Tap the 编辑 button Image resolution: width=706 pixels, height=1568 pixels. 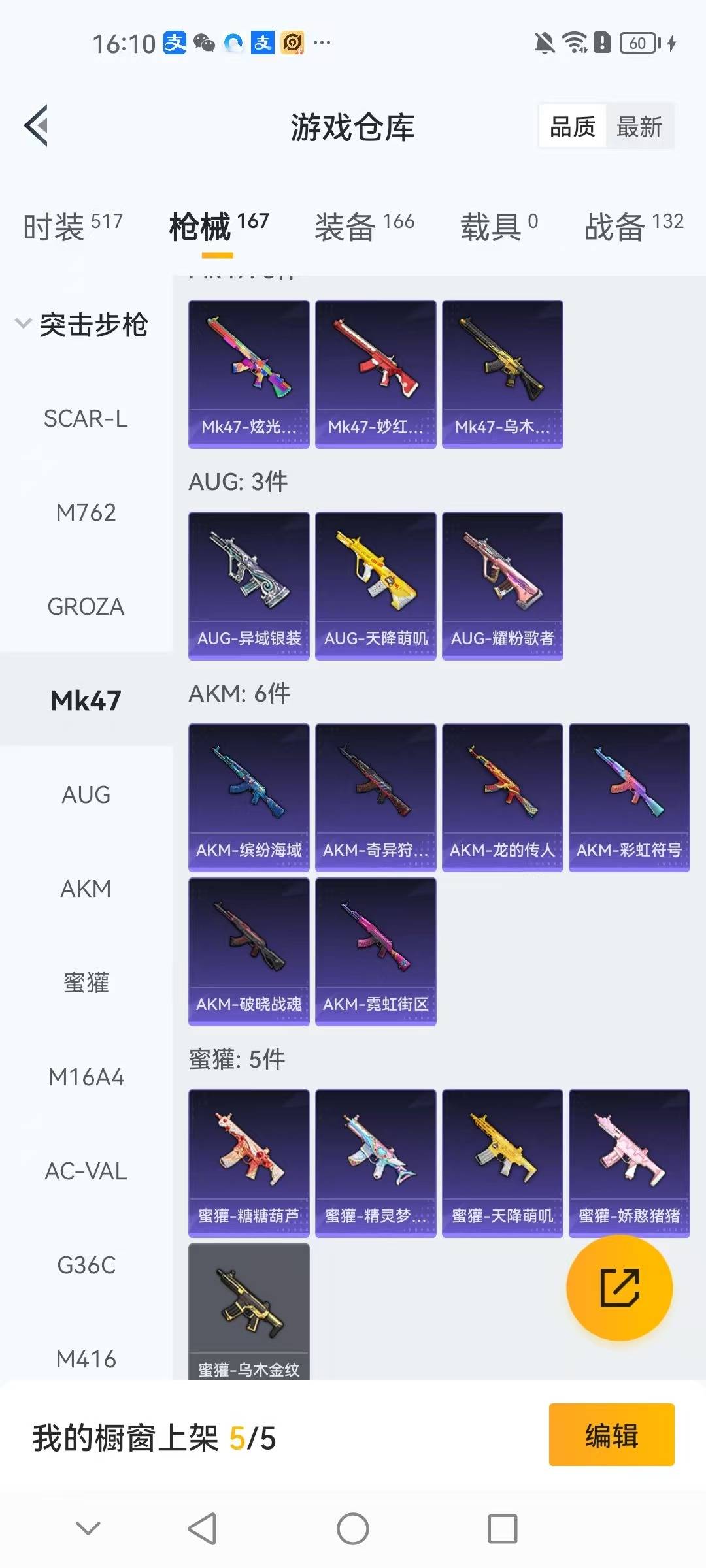point(611,1435)
